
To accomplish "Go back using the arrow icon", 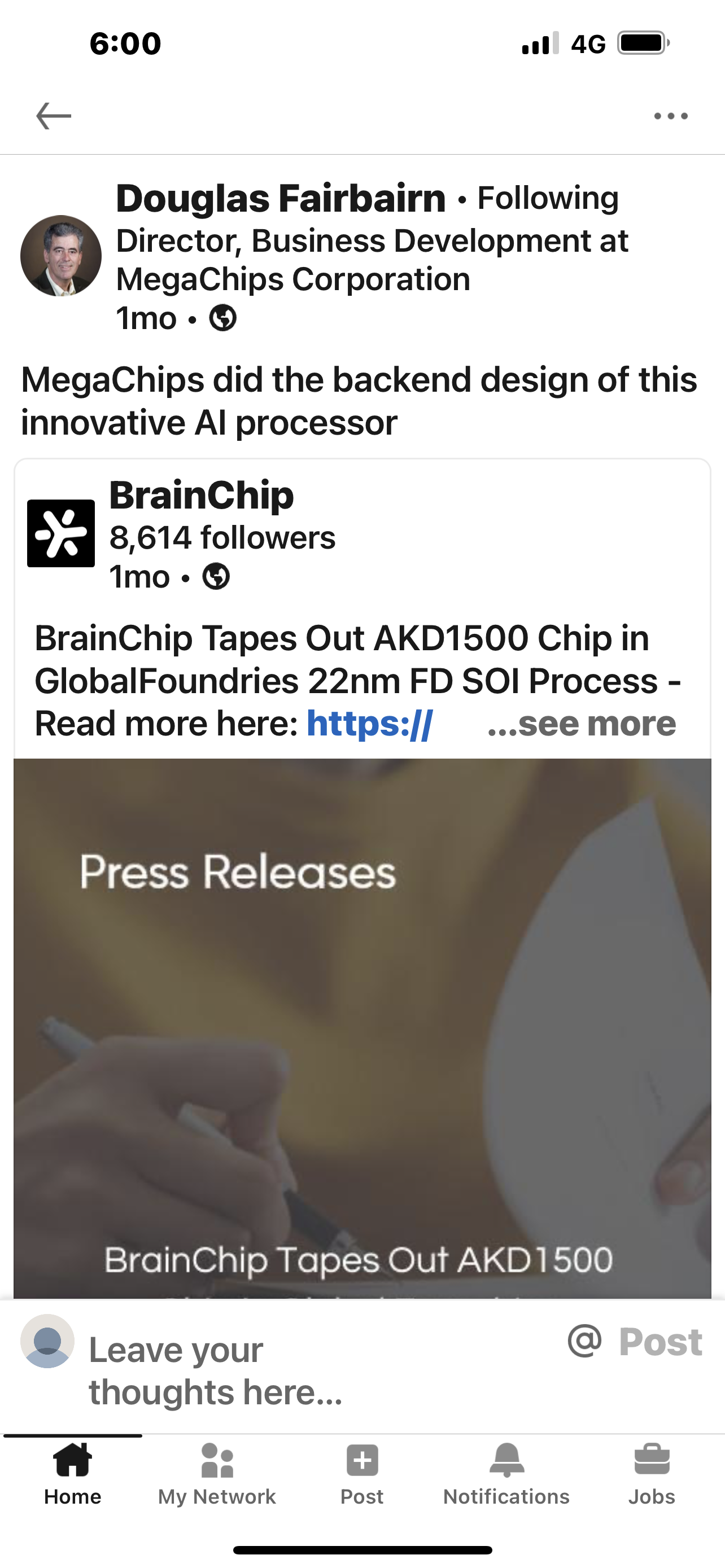I will (54, 116).
